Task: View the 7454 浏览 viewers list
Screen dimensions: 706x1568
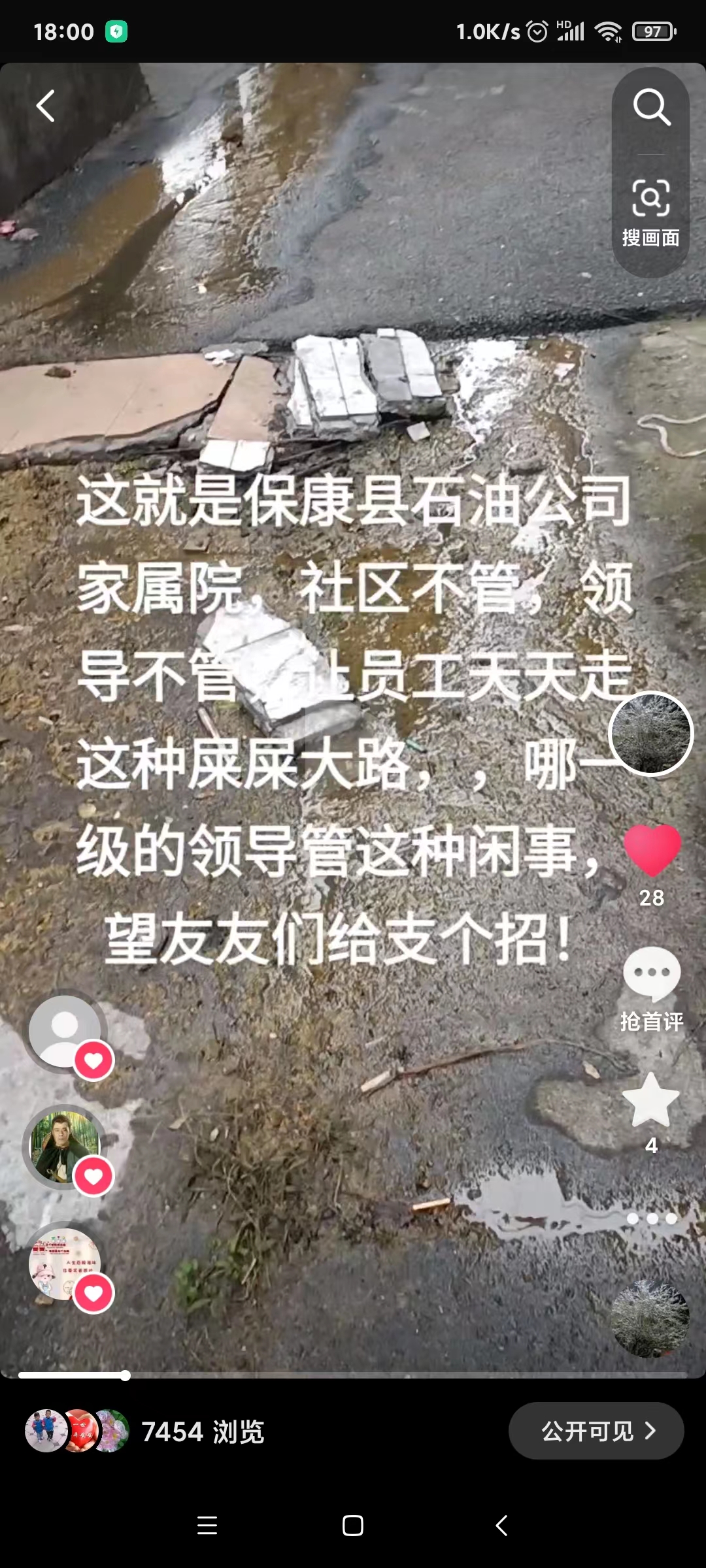Action: [x=203, y=1431]
